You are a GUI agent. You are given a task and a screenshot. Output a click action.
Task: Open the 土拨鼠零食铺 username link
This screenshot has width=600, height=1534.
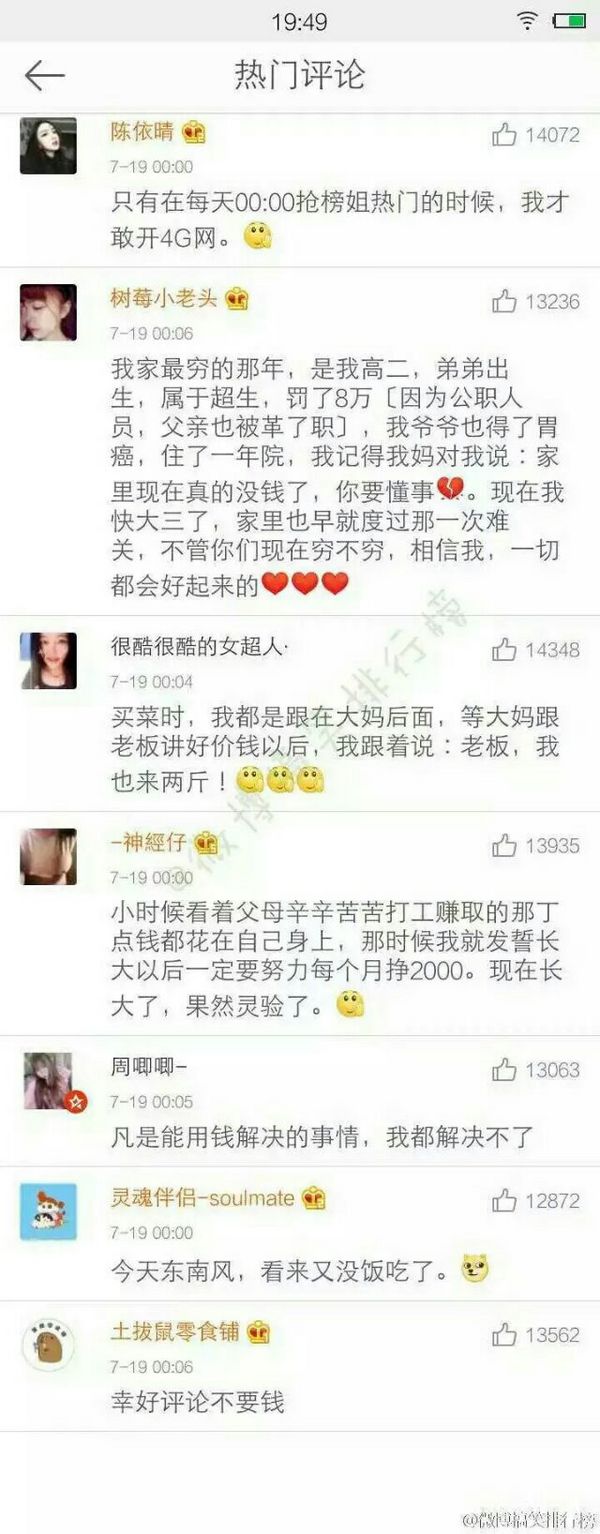pos(175,1331)
